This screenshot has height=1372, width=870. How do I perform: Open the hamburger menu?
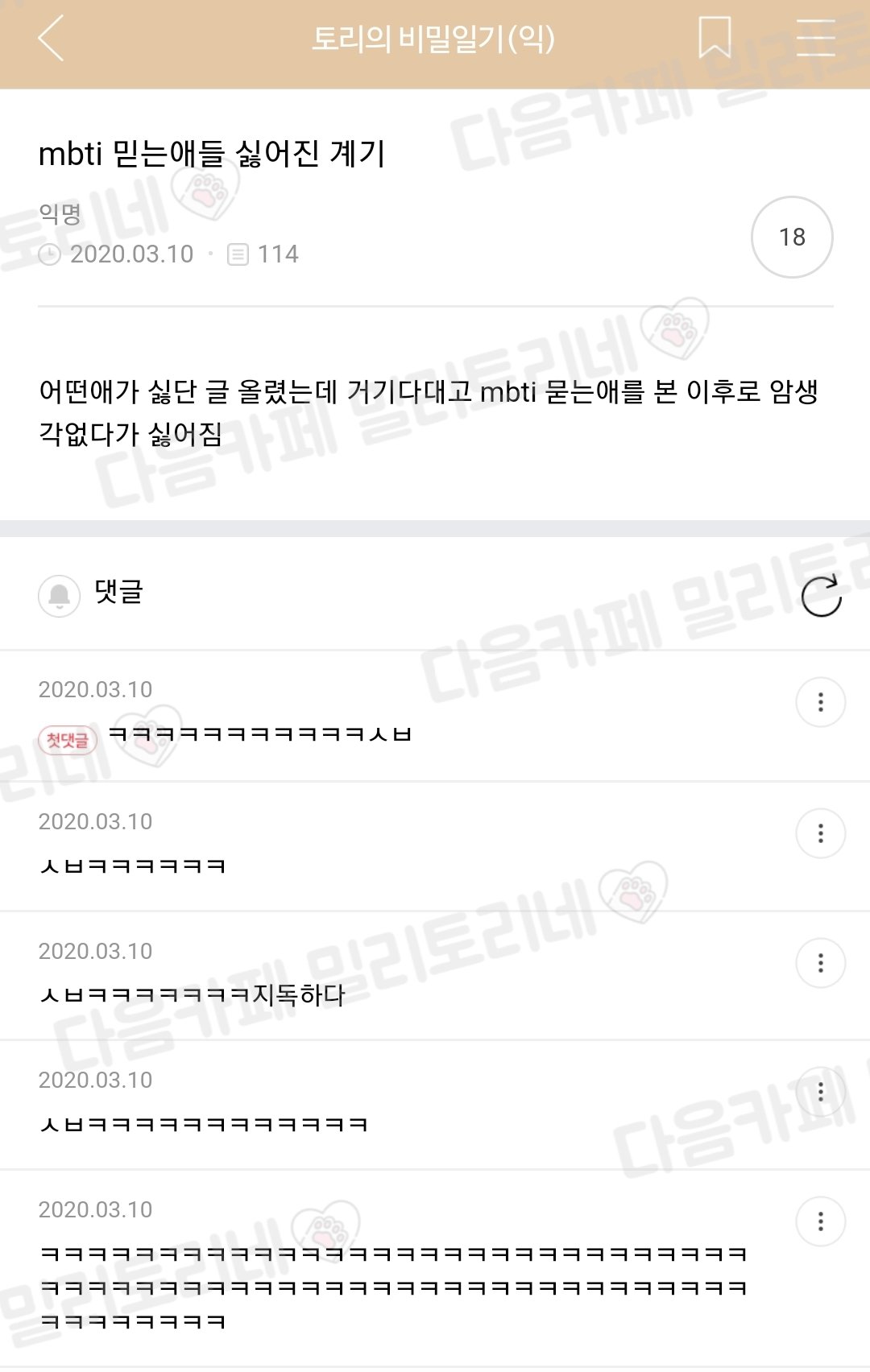click(814, 38)
